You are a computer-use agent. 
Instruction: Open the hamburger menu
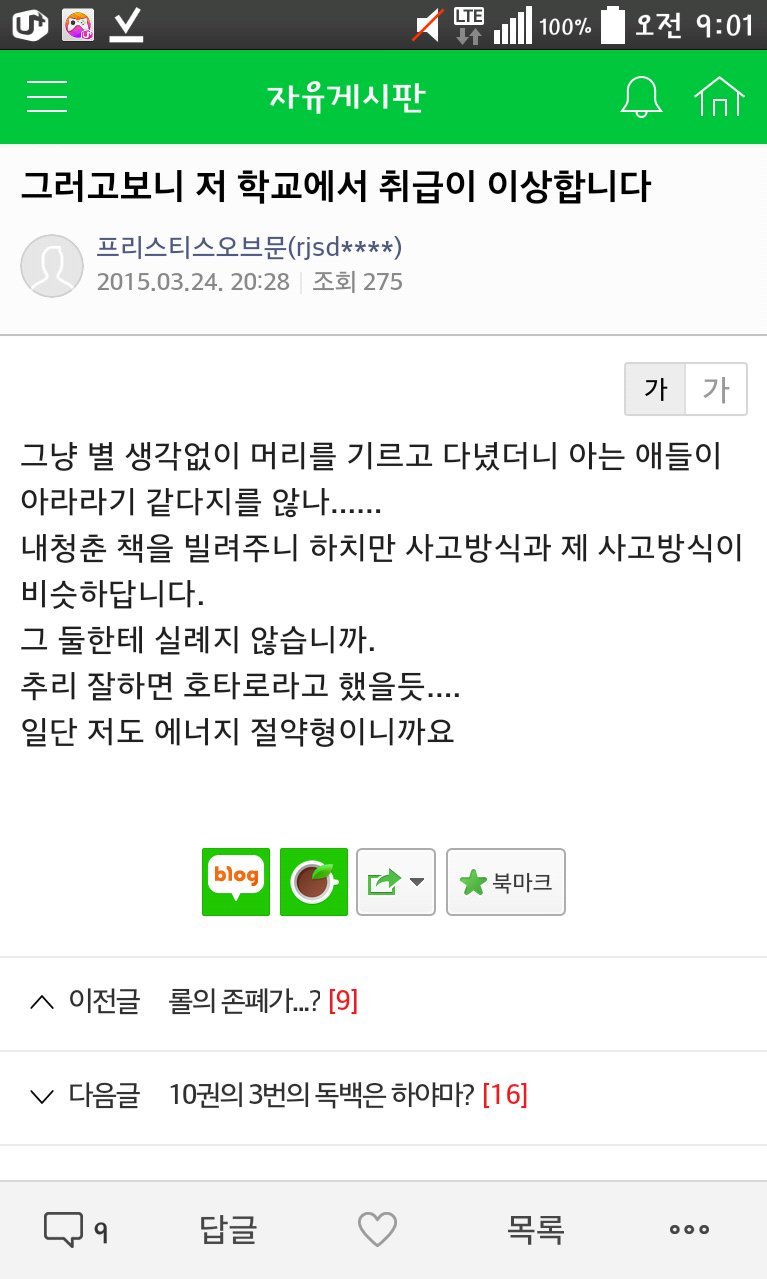coord(46,97)
